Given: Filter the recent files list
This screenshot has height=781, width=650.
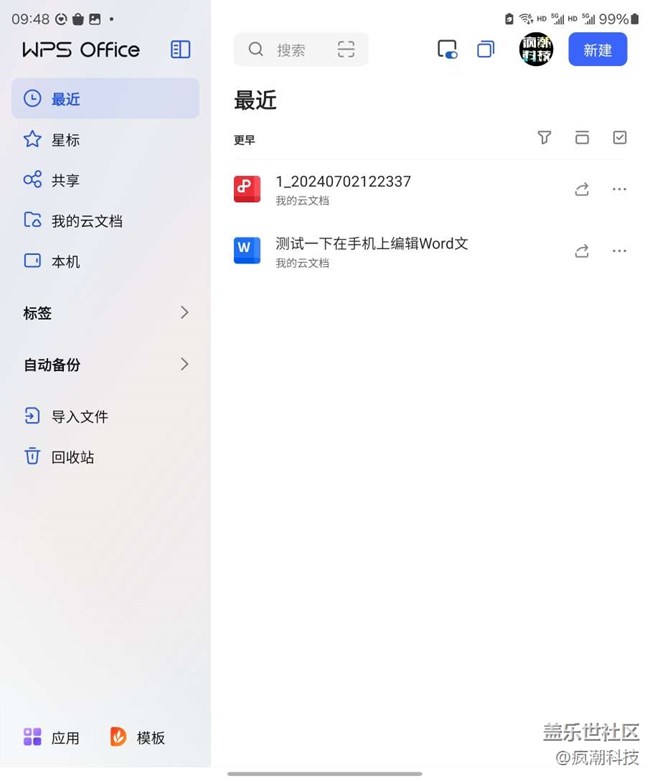Looking at the screenshot, I should (544, 138).
